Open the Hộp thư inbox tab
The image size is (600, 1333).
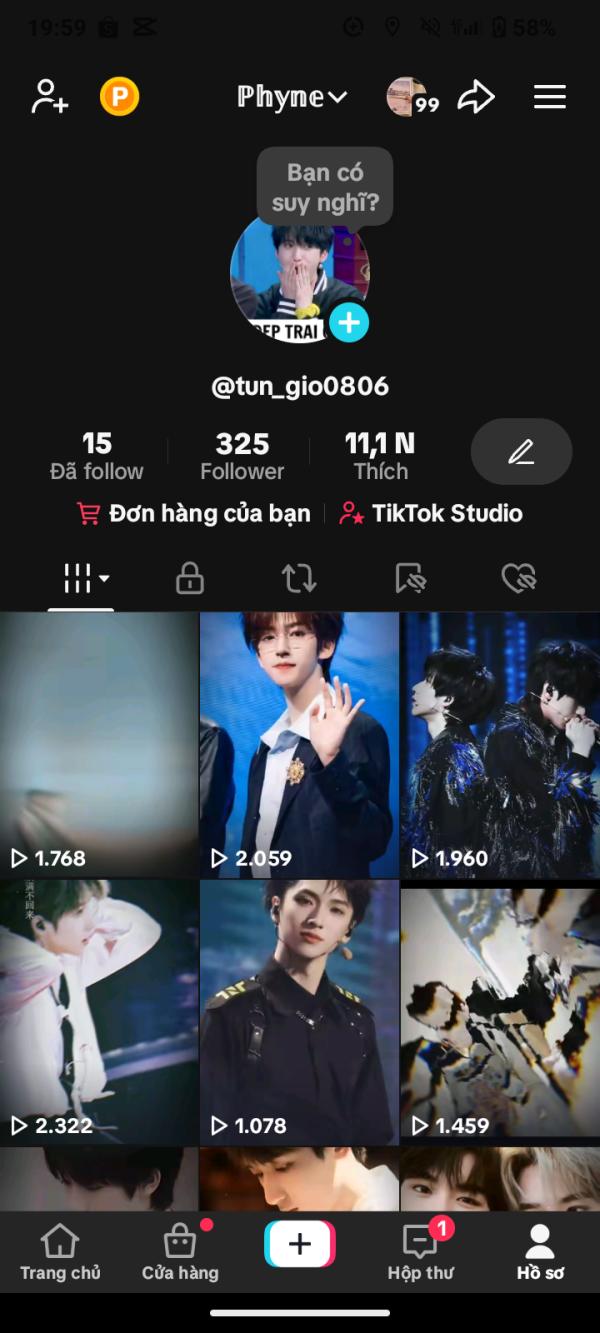[x=420, y=1253]
